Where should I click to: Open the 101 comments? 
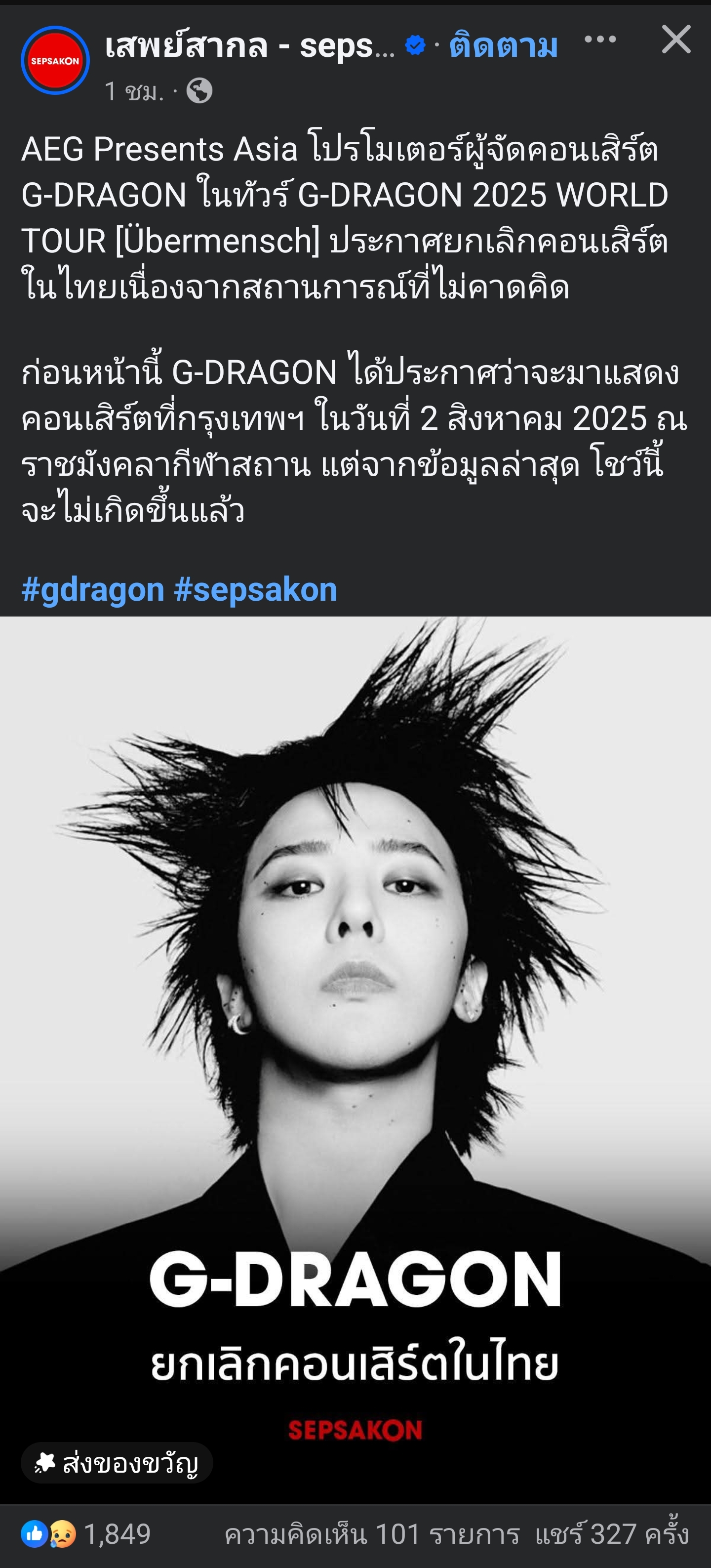tap(372, 1534)
